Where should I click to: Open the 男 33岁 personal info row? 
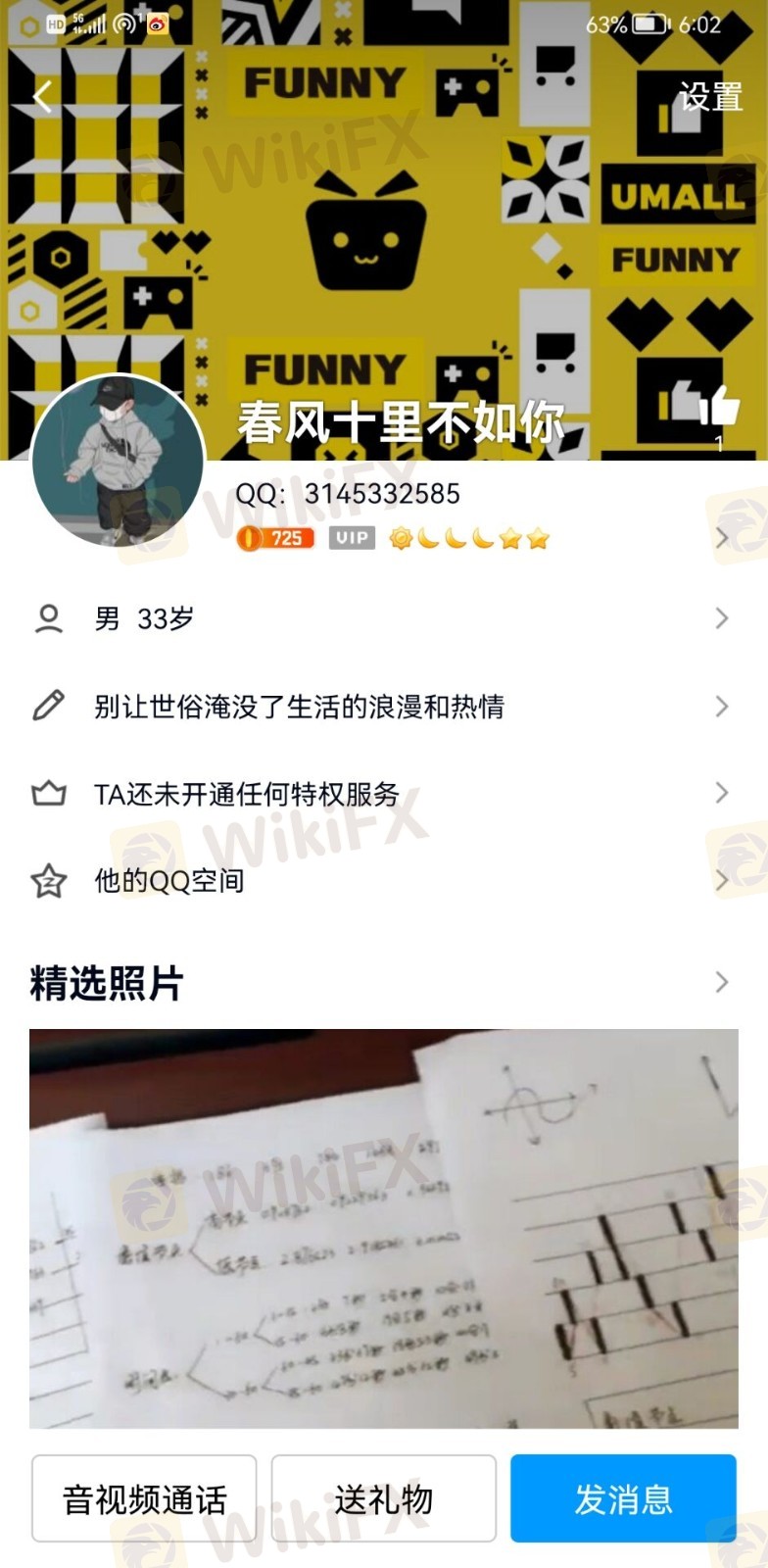coord(384,618)
